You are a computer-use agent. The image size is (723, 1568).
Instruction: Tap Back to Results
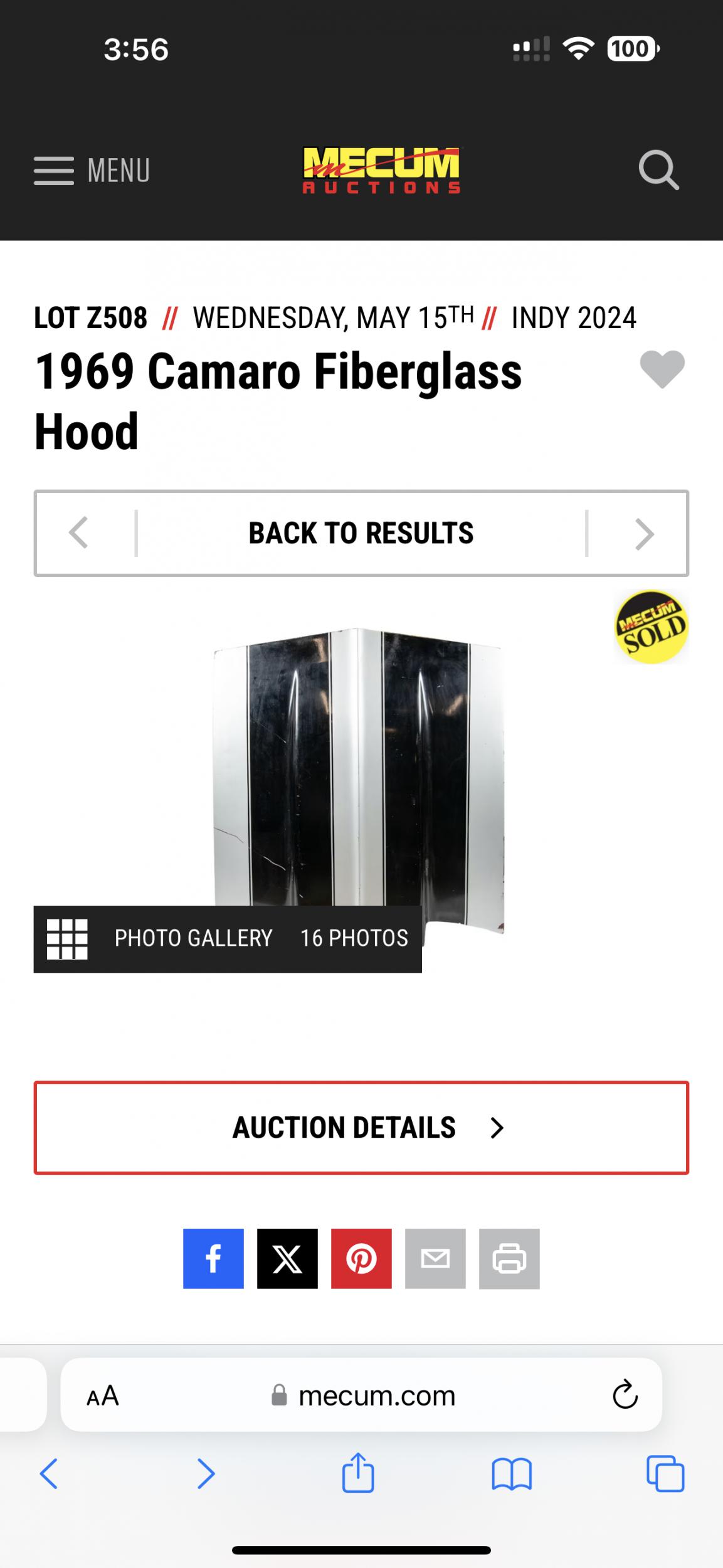click(x=361, y=533)
